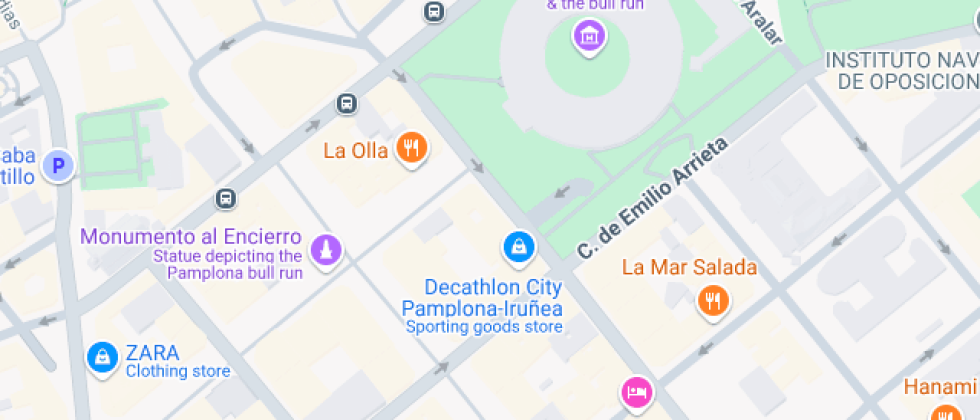This screenshot has width=980, height=420.
Task: Select the blue parking P marker
Action: (59, 166)
